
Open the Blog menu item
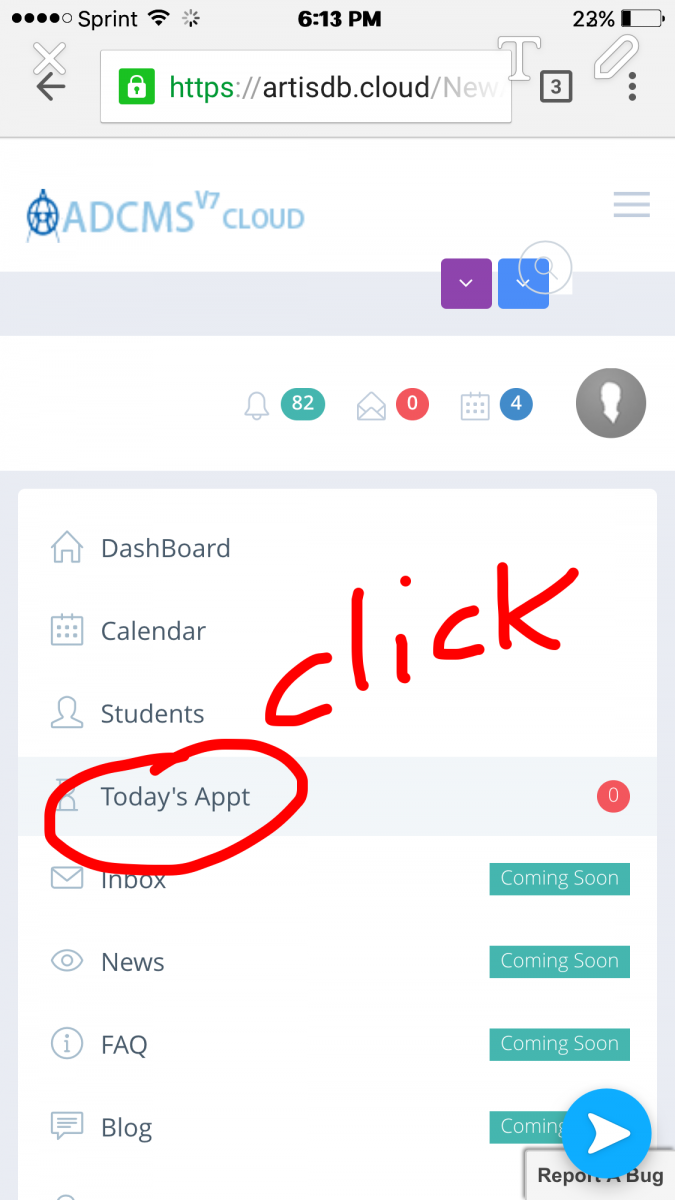(x=126, y=1128)
